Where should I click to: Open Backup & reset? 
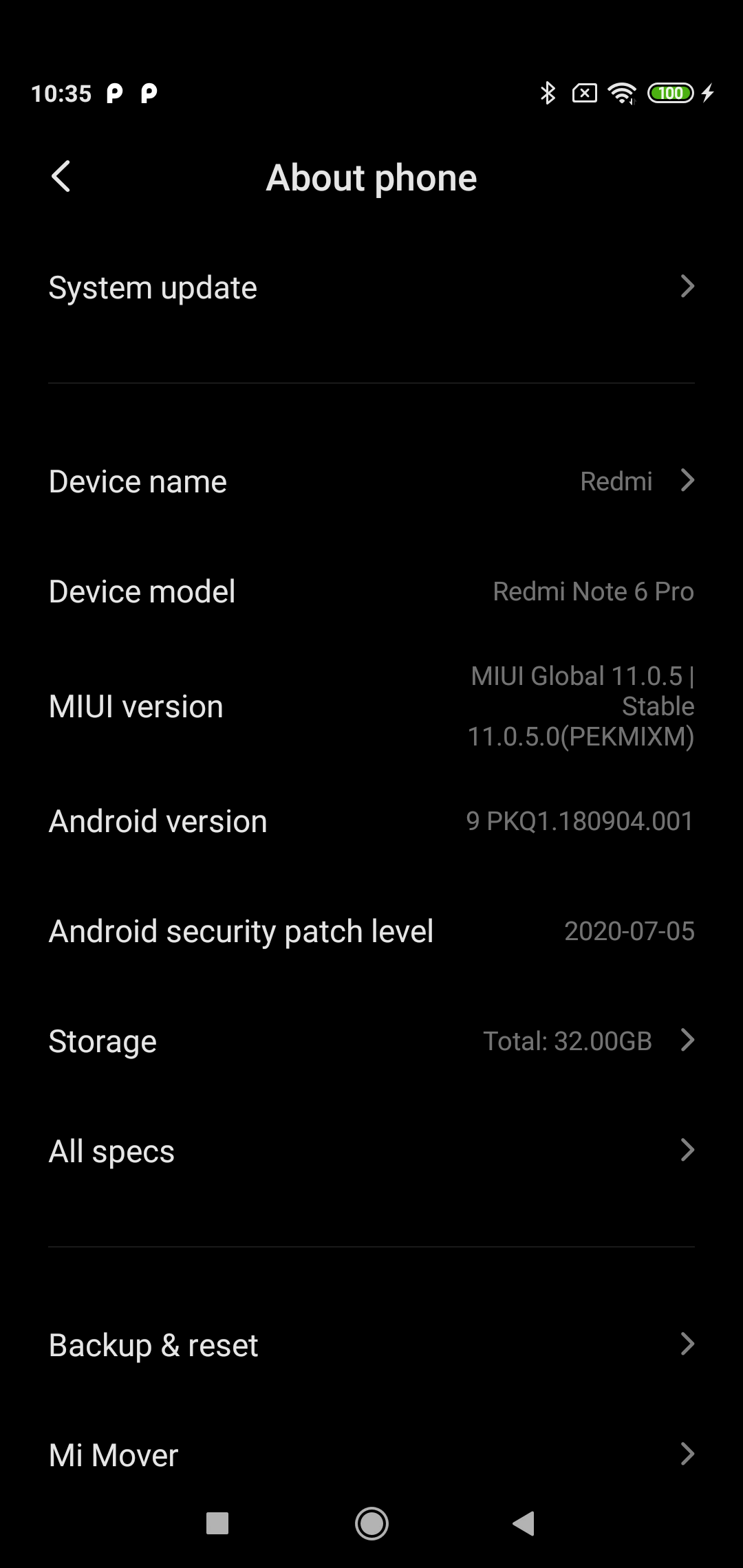[371, 1345]
